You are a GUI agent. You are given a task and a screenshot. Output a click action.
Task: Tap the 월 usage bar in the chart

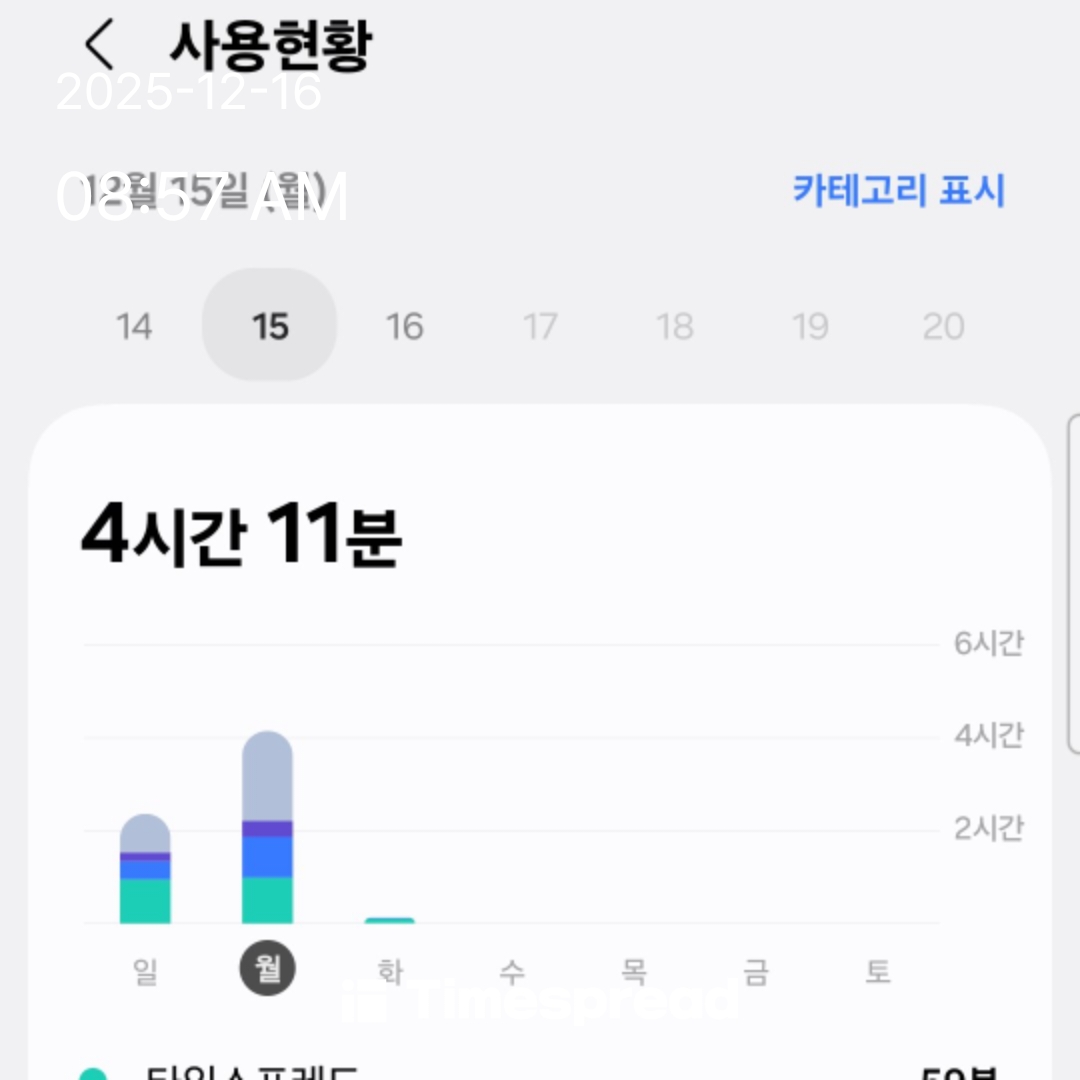tap(267, 828)
